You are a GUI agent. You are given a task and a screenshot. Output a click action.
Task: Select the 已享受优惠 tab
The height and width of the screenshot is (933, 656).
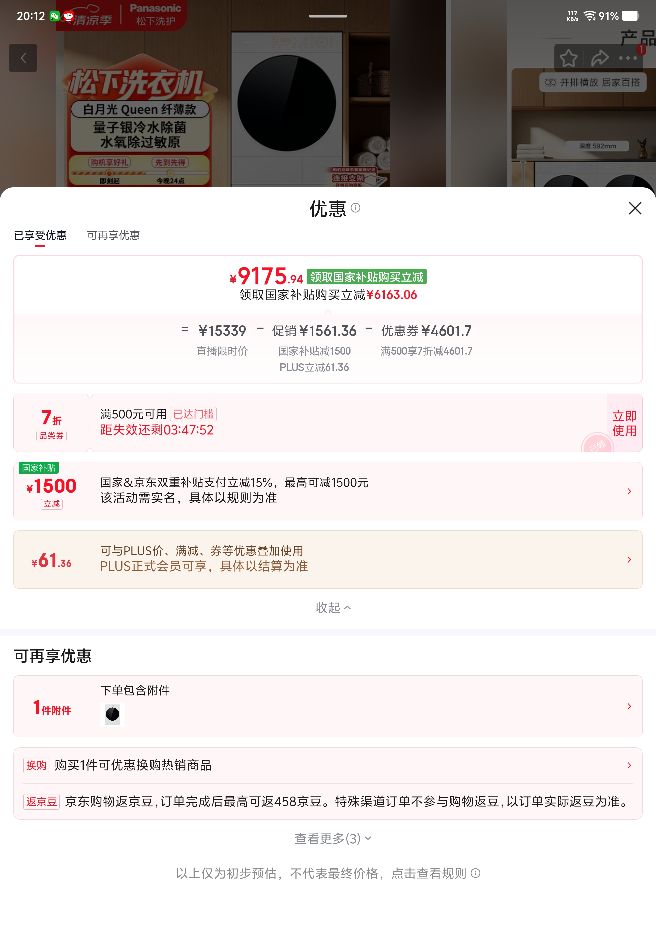pyautogui.click(x=40, y=236)
